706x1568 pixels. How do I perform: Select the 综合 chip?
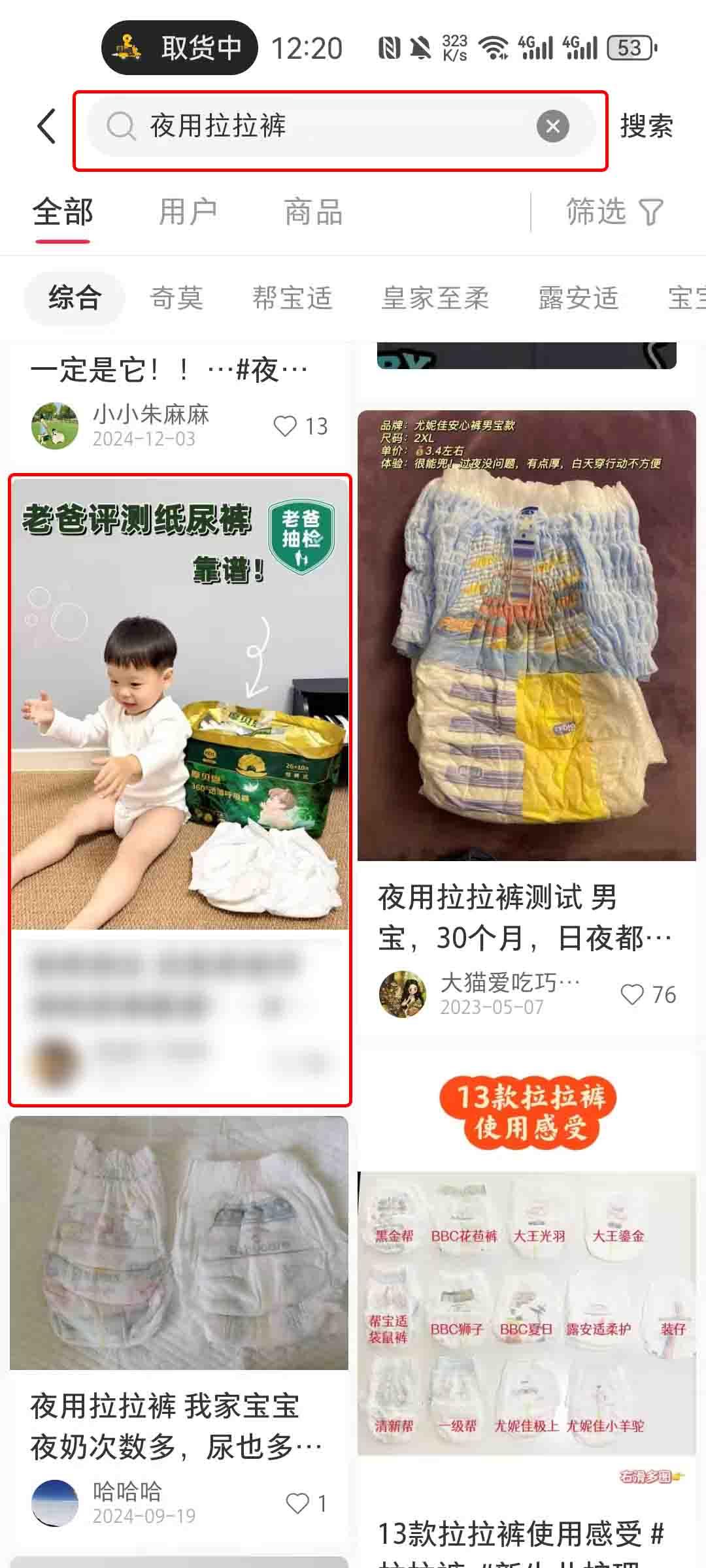click(x=75, y=299)
